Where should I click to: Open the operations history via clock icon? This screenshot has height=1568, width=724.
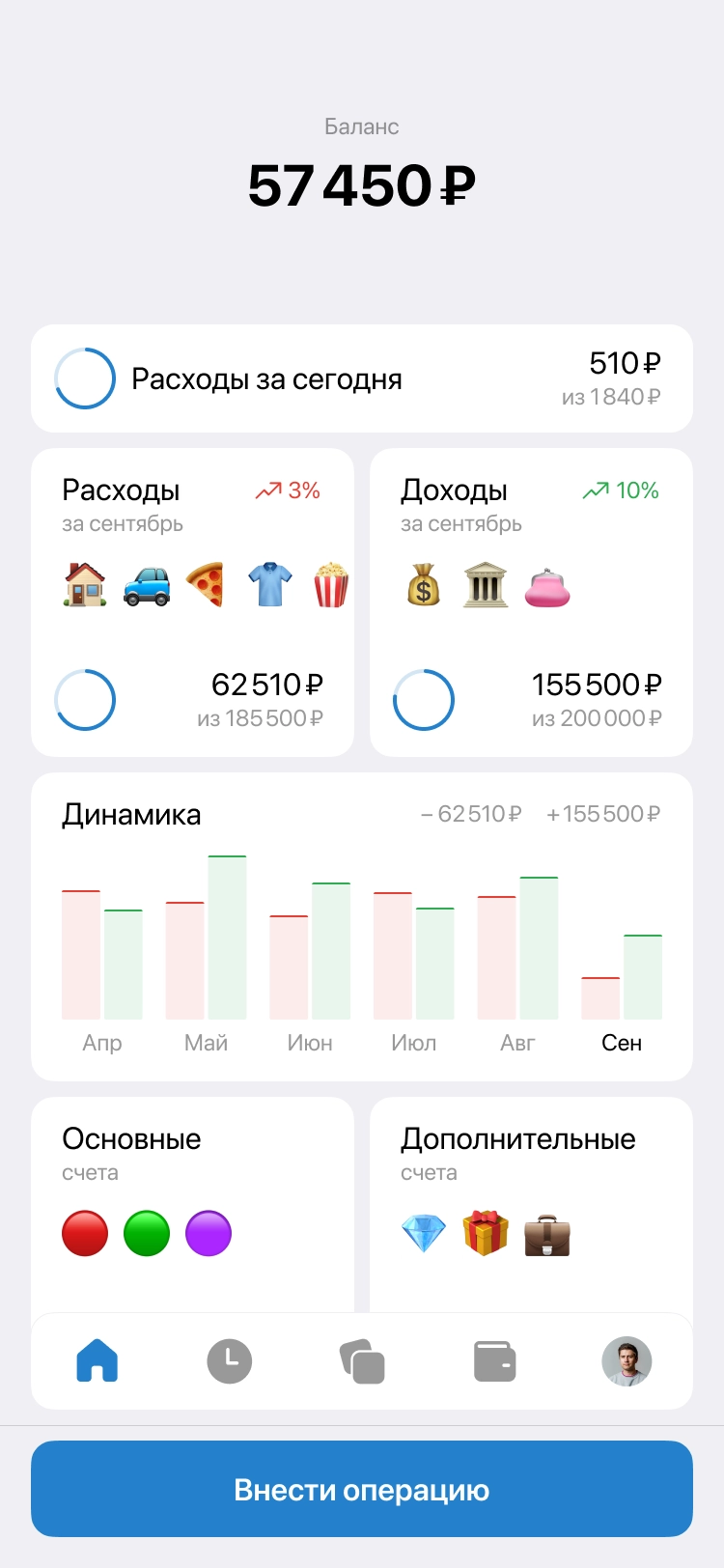[229, 1361]
